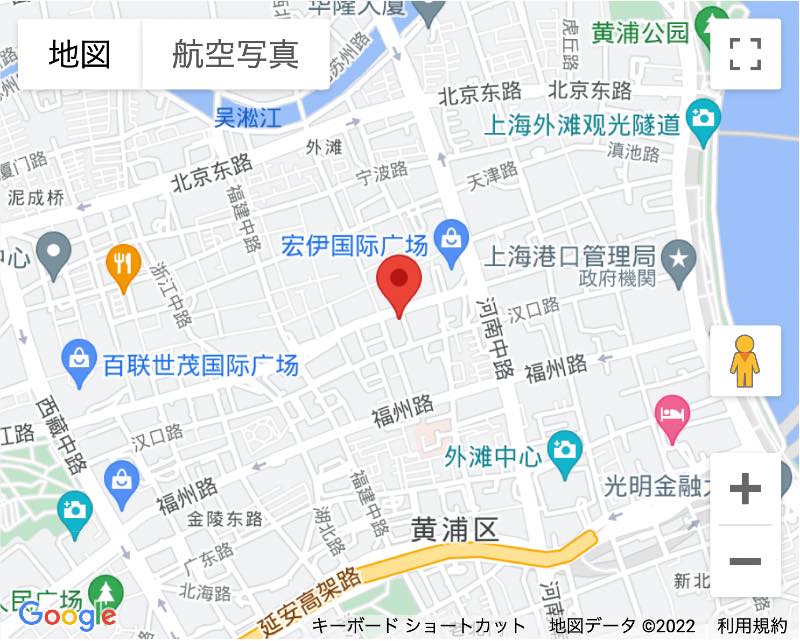Open the pink hotel marker
This screenshot has width=800, height=641.
672,414
